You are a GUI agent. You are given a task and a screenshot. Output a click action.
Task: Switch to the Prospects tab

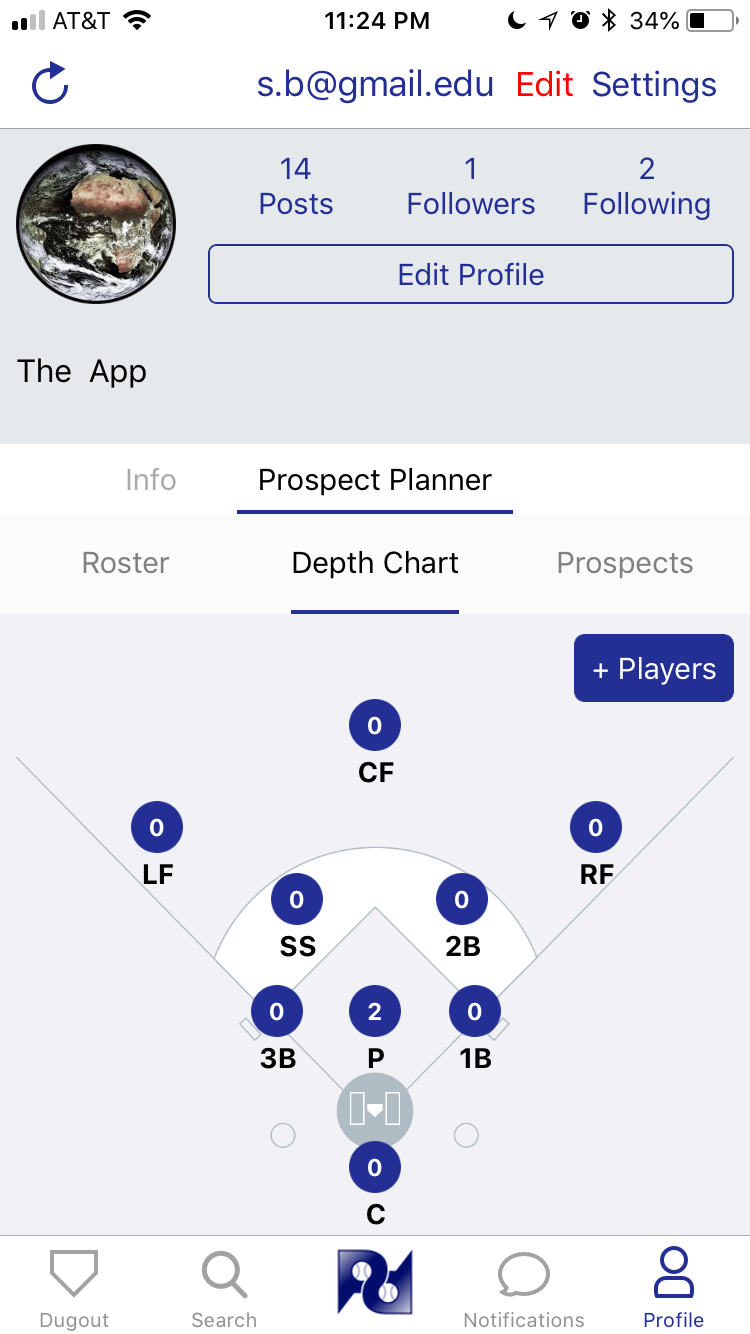coord(625,563)
